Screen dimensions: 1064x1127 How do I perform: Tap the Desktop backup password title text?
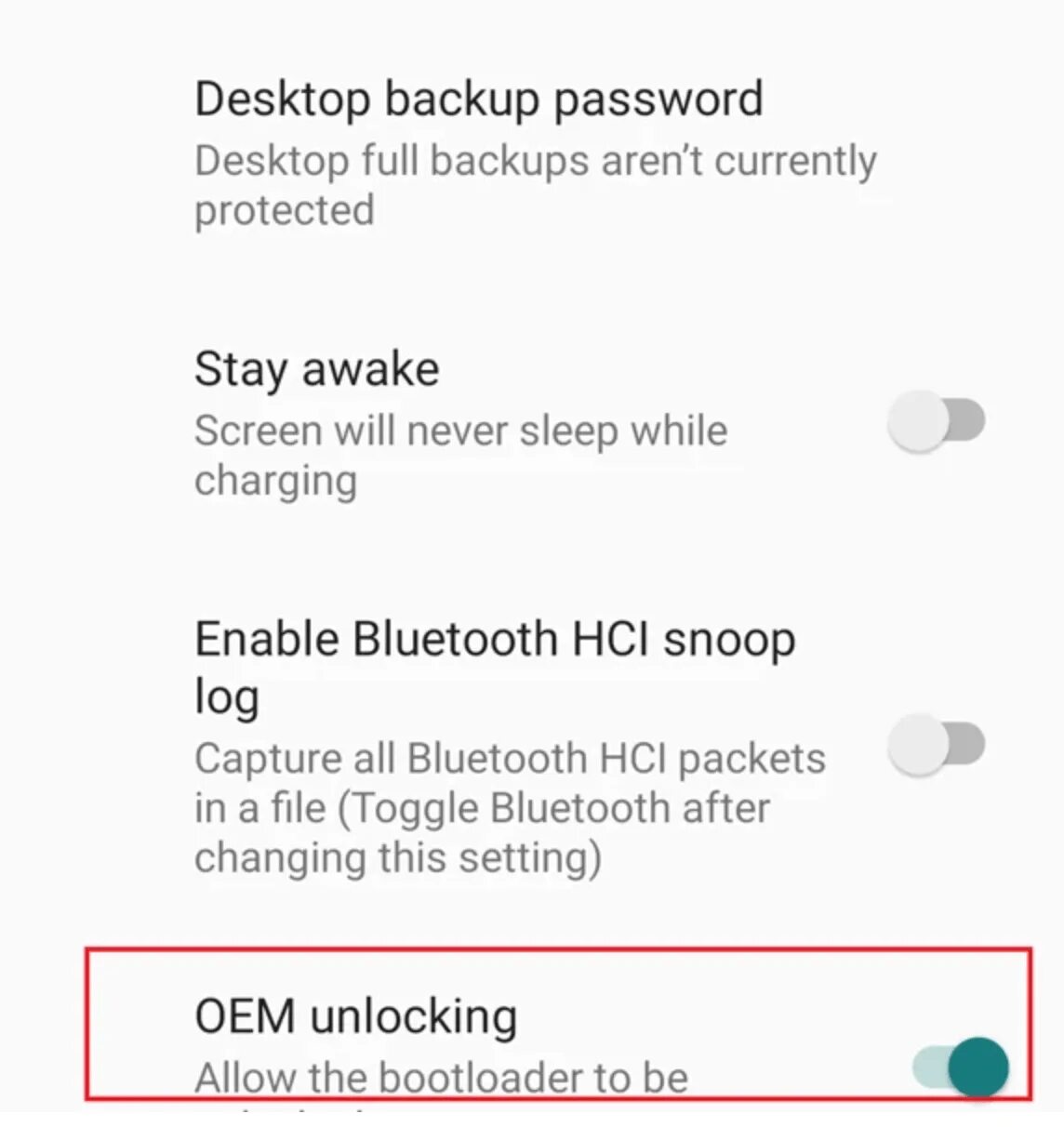tap(478, 98)
